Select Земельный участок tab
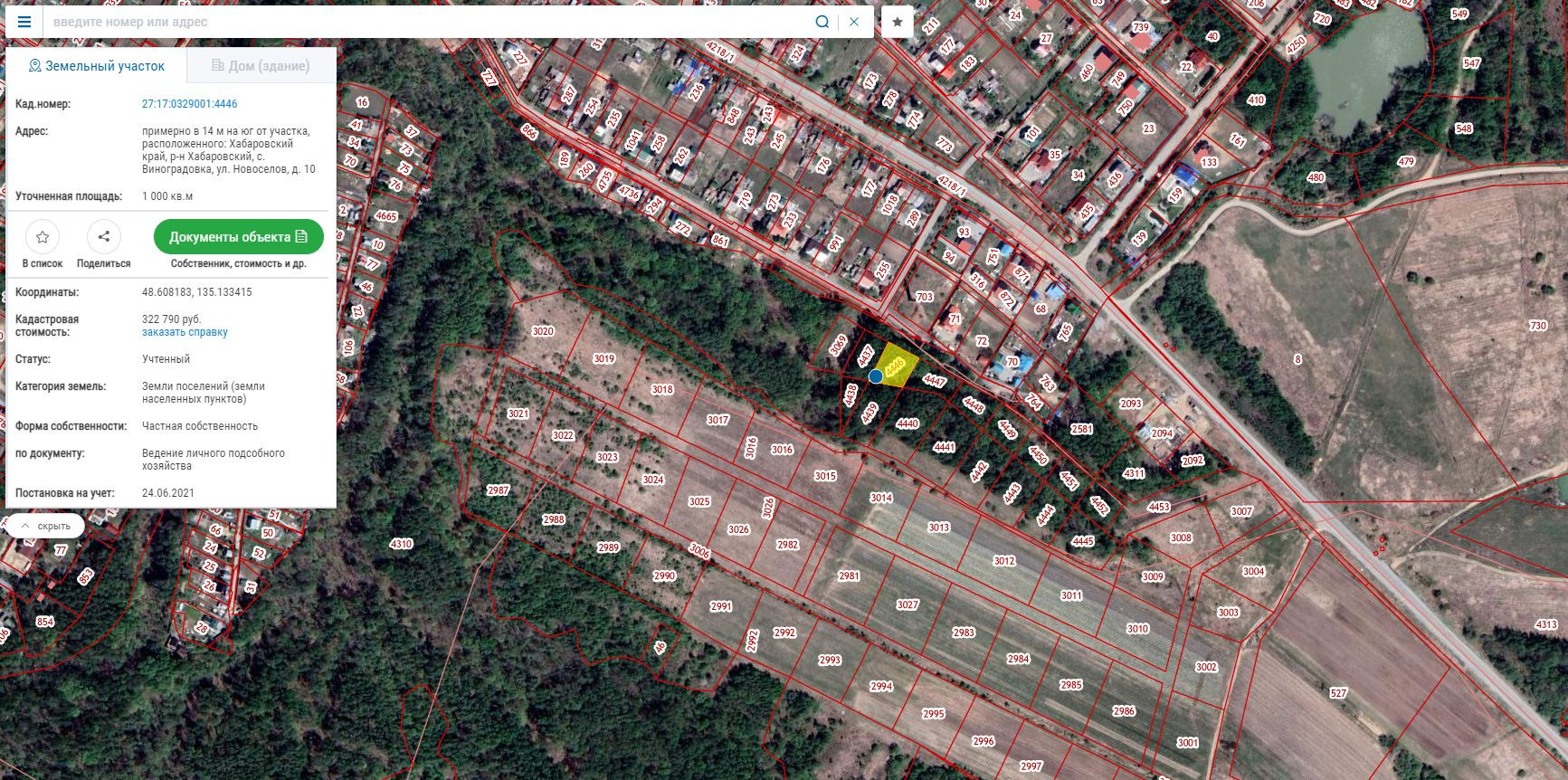This screenshot has height=780, width=1568. [97, 66]
